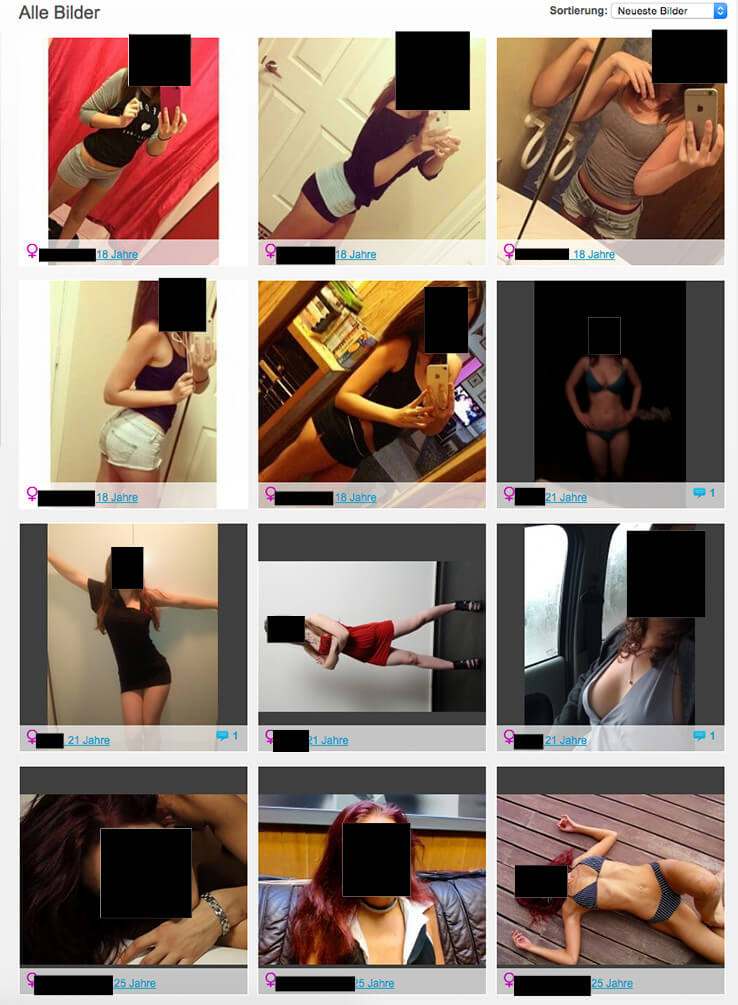Screen dimensions: 738x1005
Task: Open the Sortierung dropdown showing Neueste Bilder
Action: click(669, 11)
